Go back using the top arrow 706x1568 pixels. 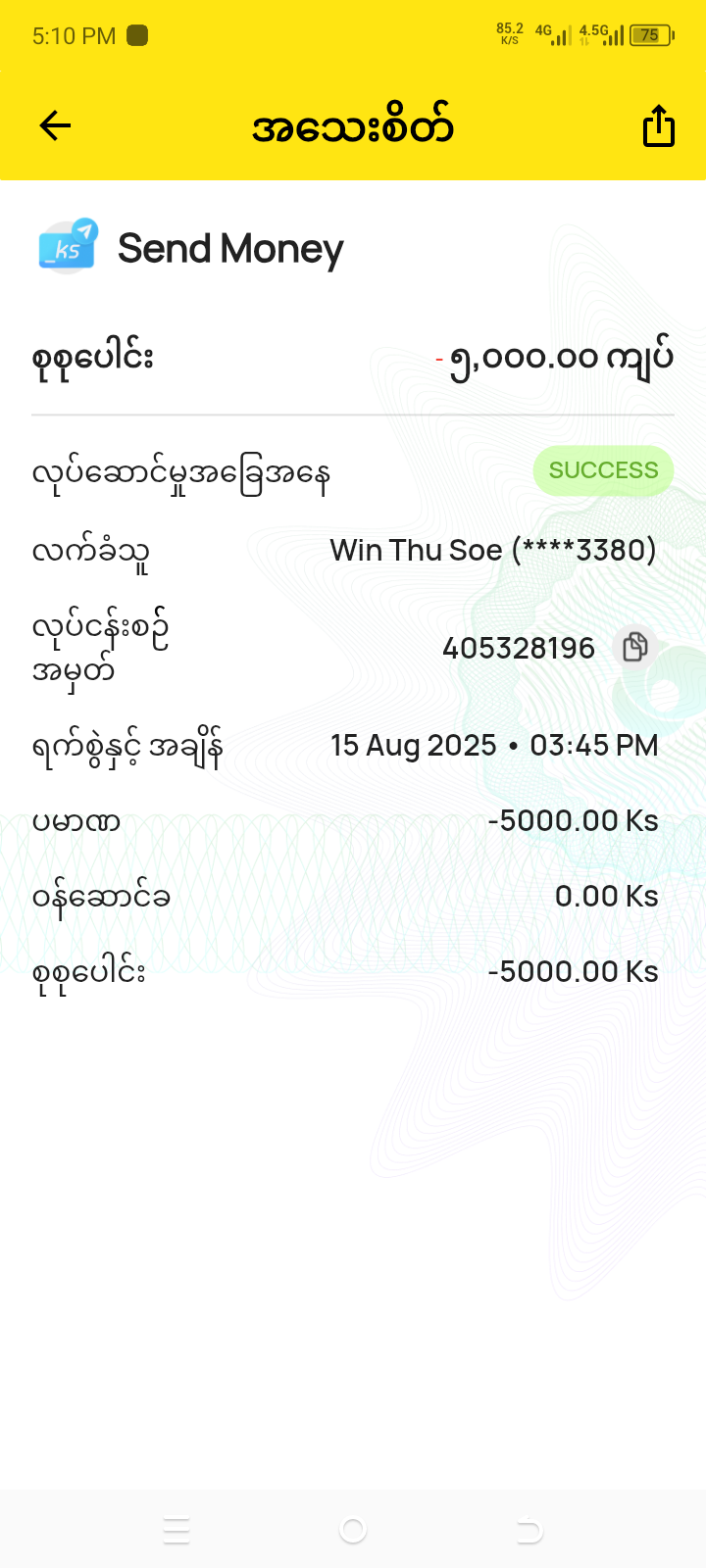tap(56, 125)
